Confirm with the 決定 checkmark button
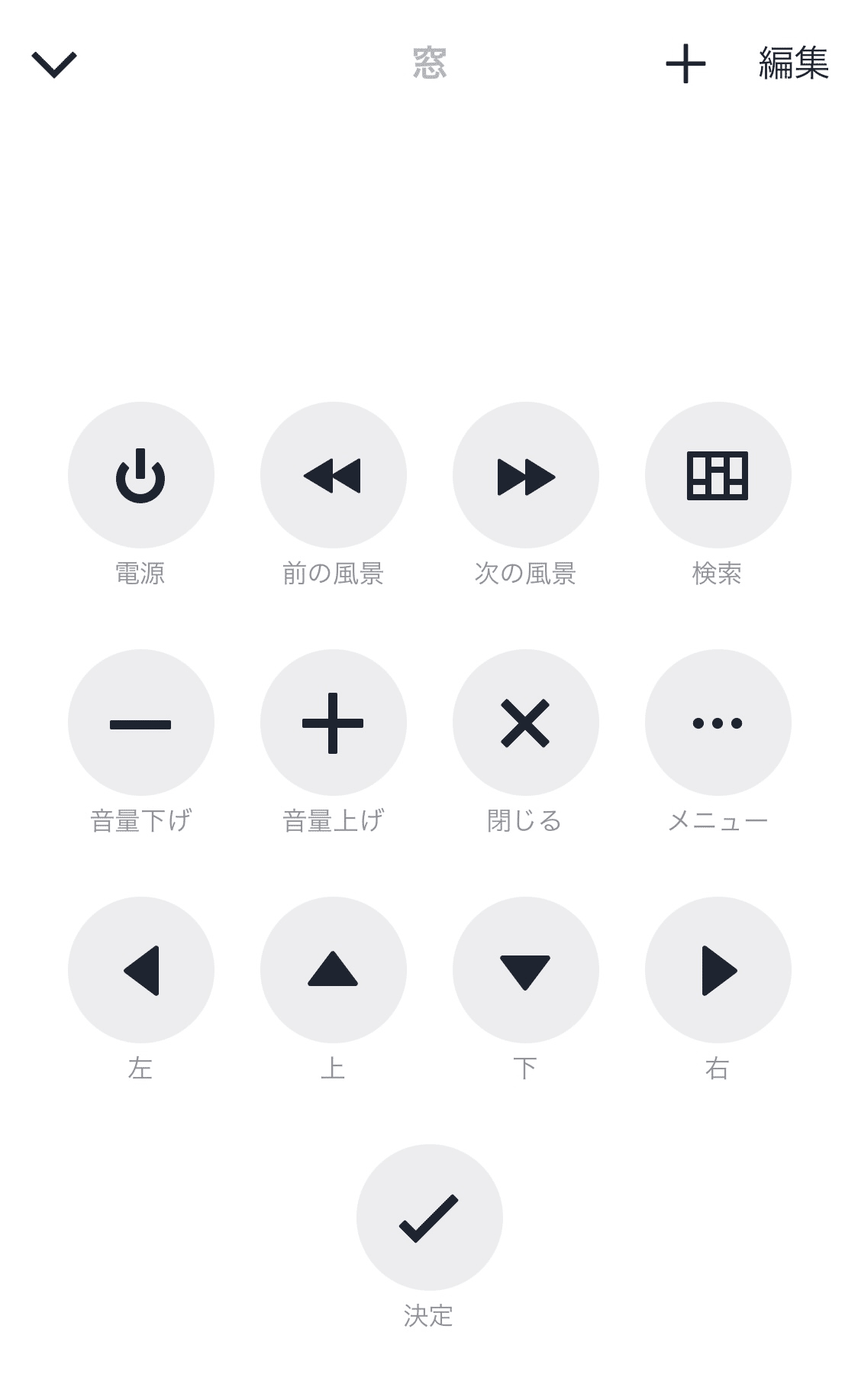The image size is (858, 1400). (429, 1217)
